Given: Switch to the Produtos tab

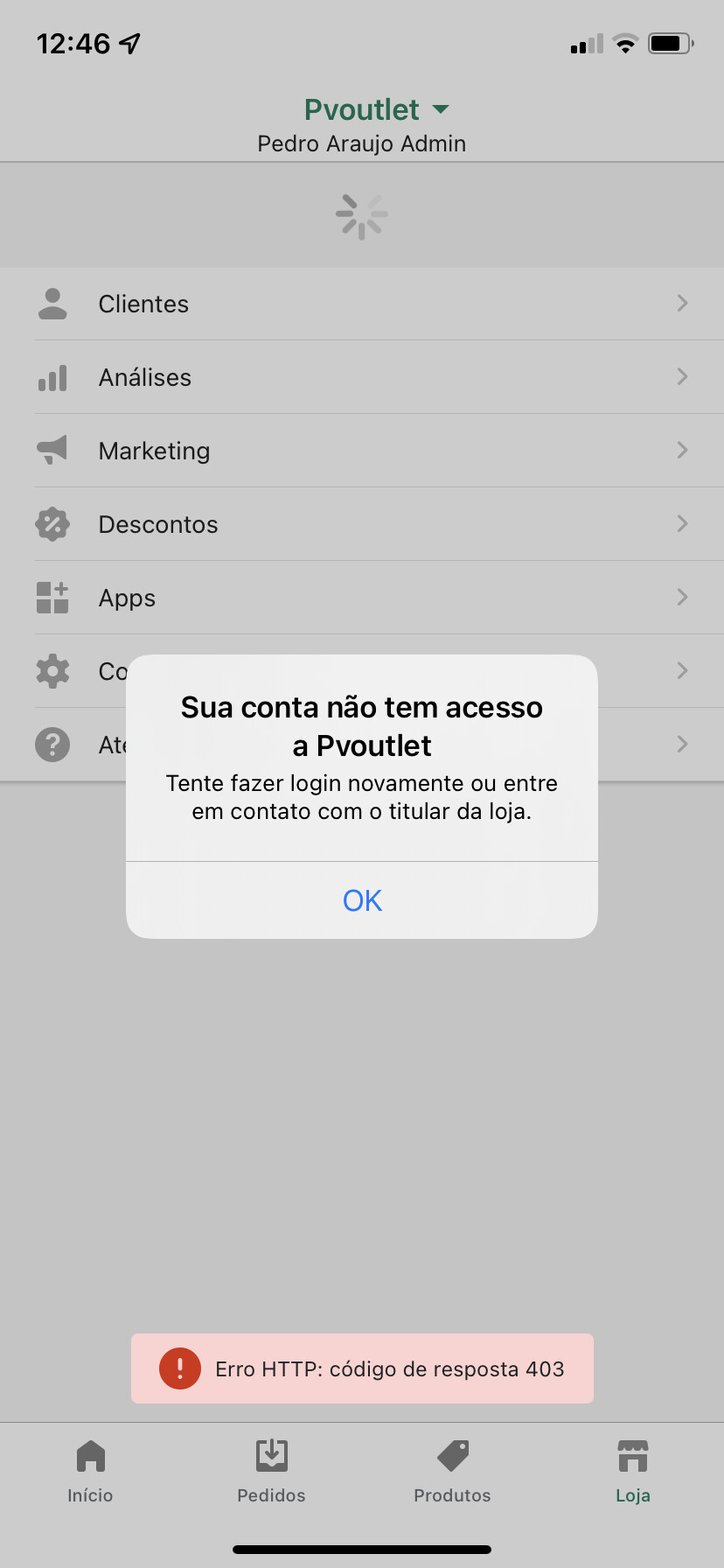Looking at the screenshot, I should pyautogui.click(x=452, y=1472).
